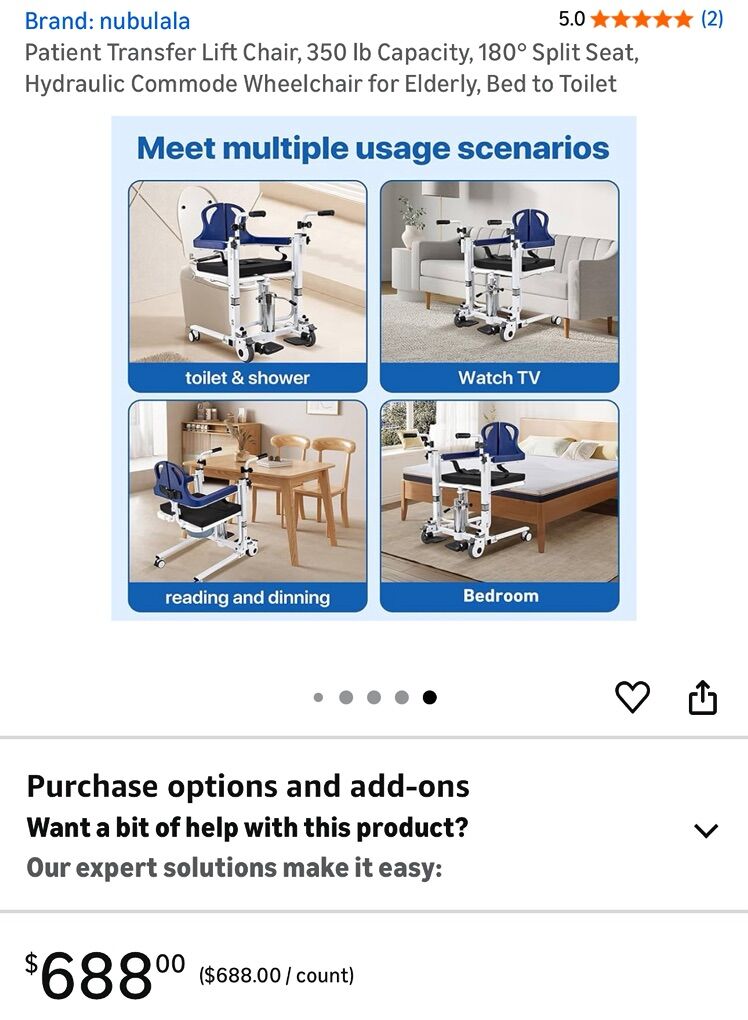Add this lift chair to wish list
The height and width of the screenshot is (1020, 748).
[x=632, y=697]
